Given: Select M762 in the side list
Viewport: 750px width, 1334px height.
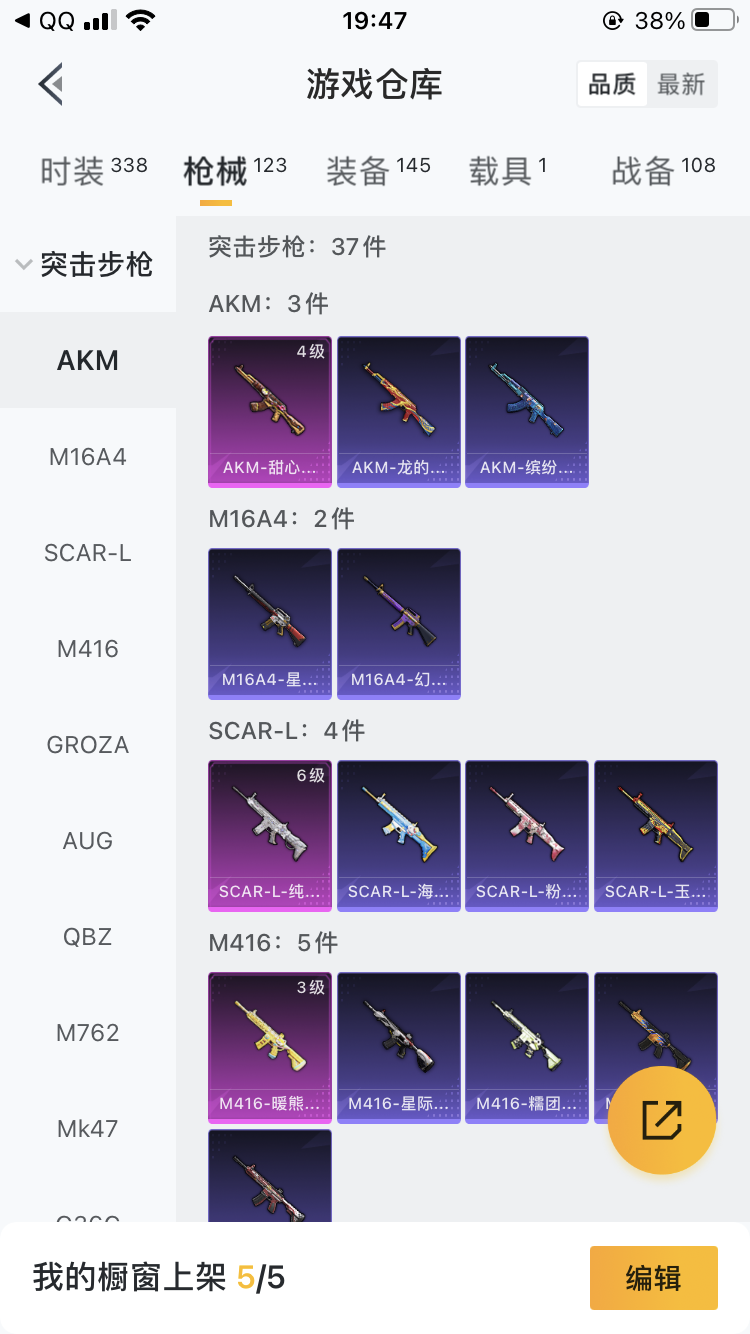Looking at the screenshot, I should (88, 1033).
